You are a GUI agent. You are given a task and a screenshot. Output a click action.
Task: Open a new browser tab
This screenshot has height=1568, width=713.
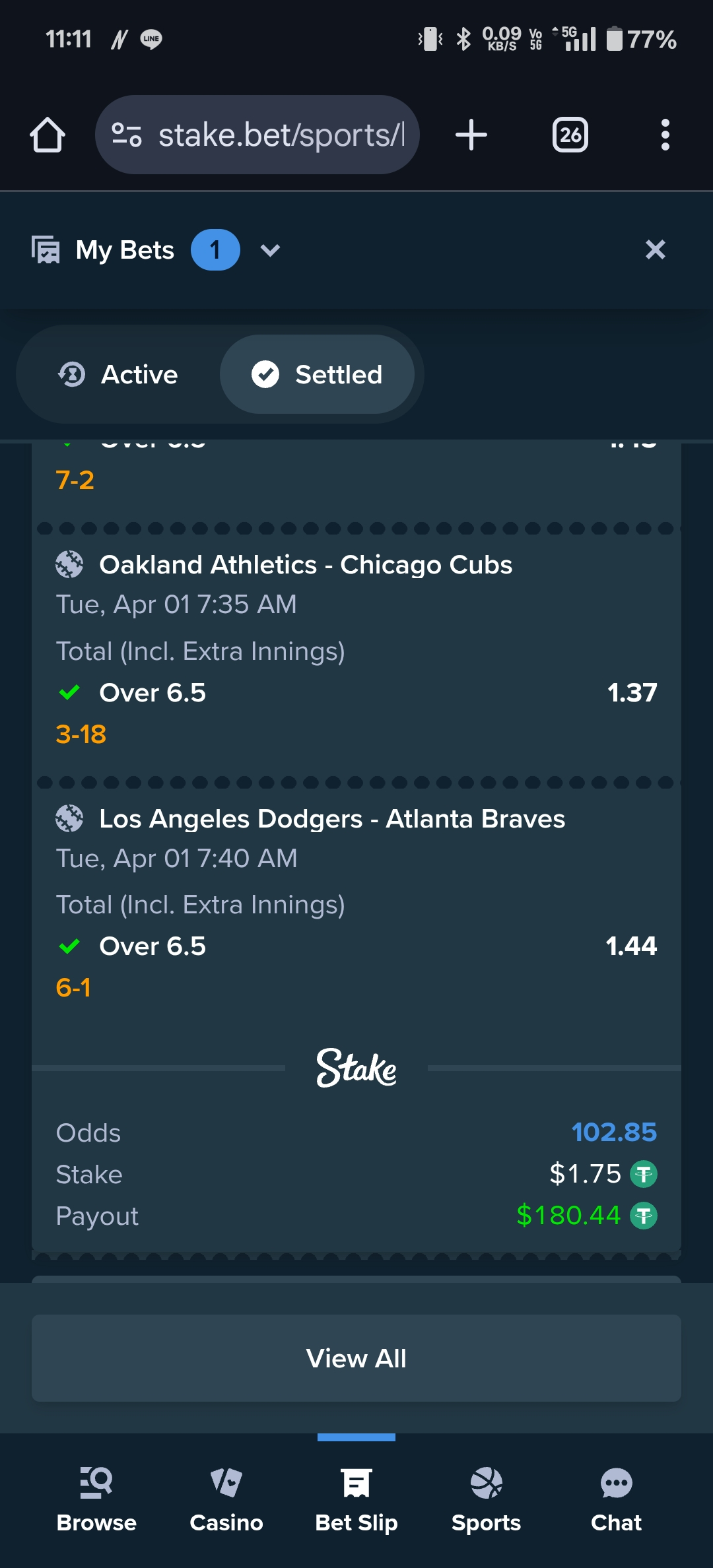click(471, 135)
